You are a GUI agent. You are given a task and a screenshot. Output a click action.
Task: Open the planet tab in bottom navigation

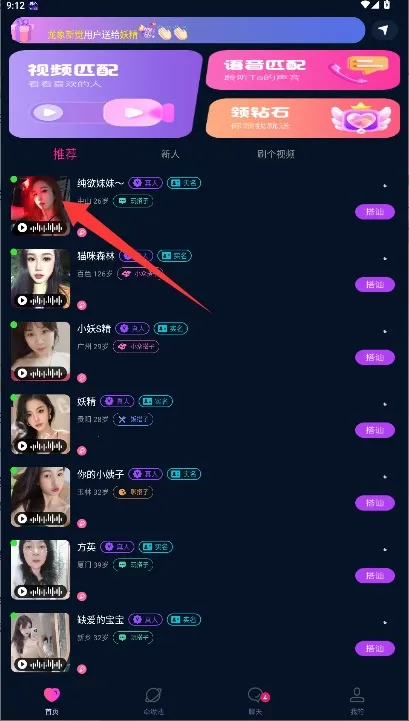(153, 701)
